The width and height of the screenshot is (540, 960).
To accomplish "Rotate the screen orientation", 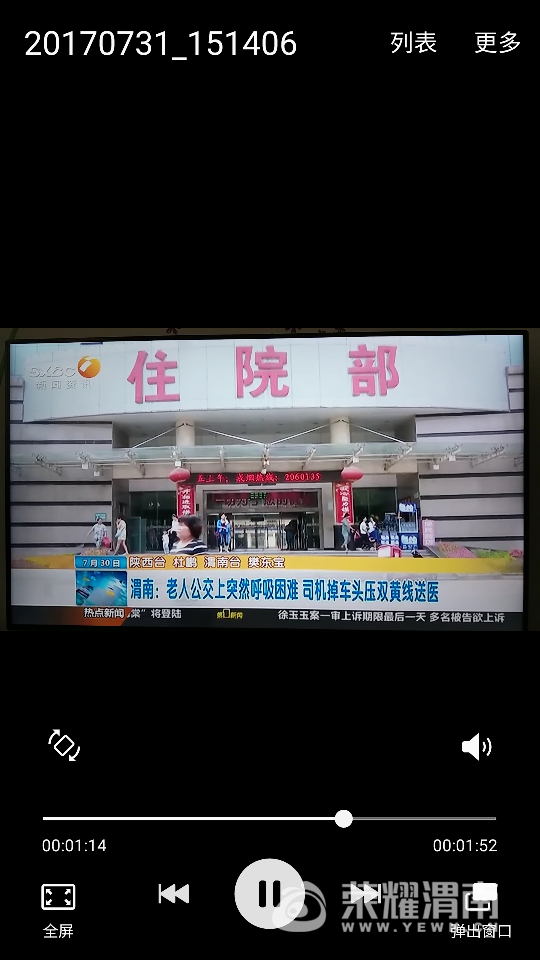I will [64, 745].
